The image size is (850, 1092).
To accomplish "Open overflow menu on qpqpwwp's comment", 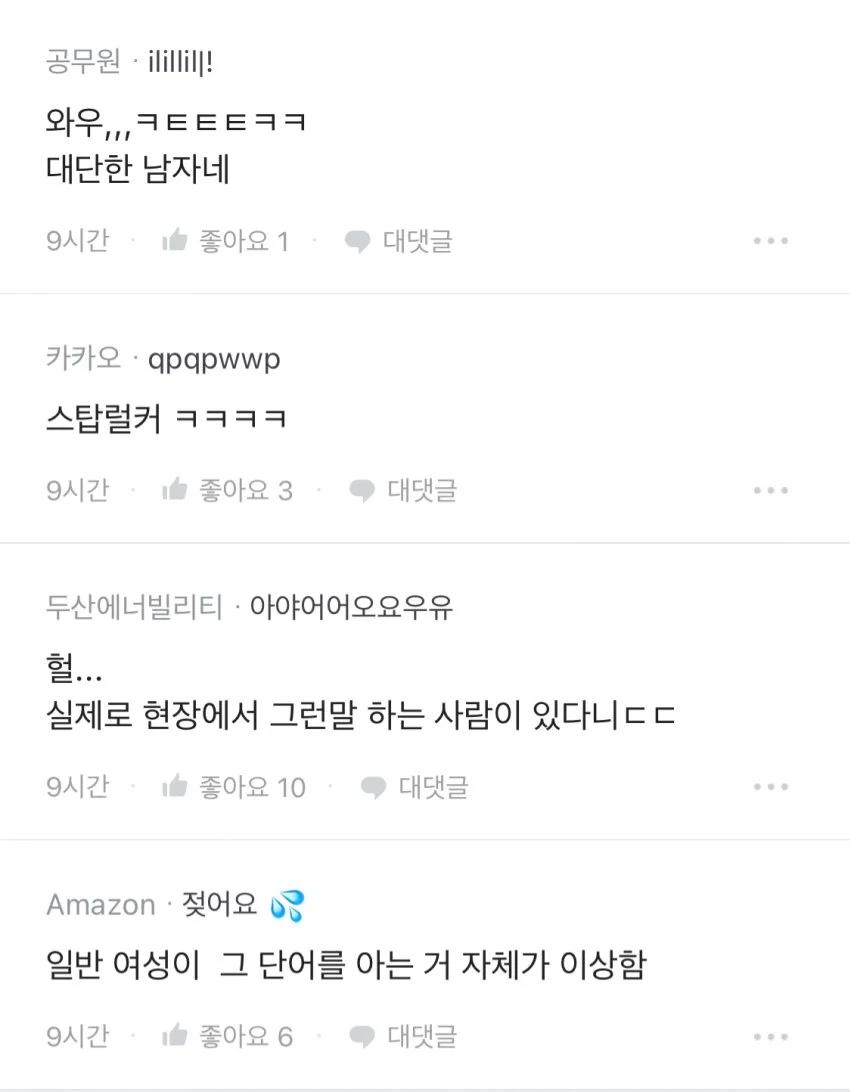I will coord(770,490).
